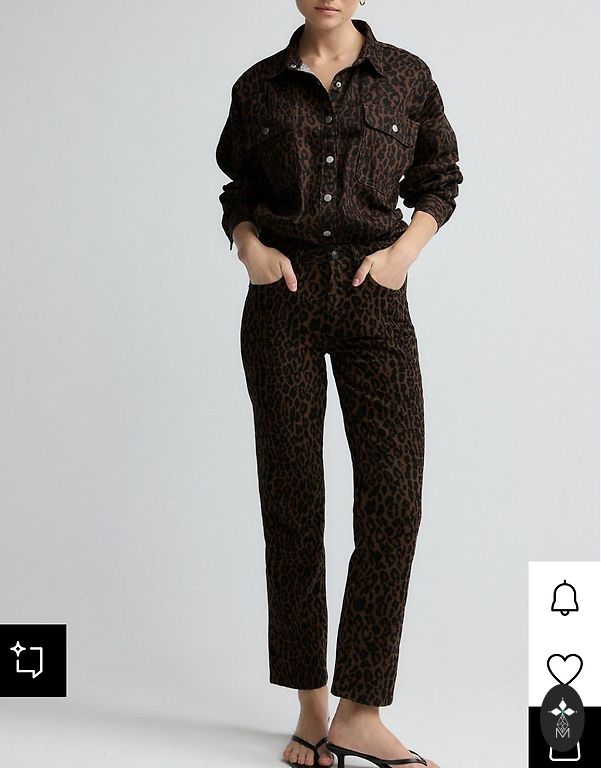This screenshot has height=768, width=601.
Task: Tap the notification bell icon
Action: (x=565, y=598)
